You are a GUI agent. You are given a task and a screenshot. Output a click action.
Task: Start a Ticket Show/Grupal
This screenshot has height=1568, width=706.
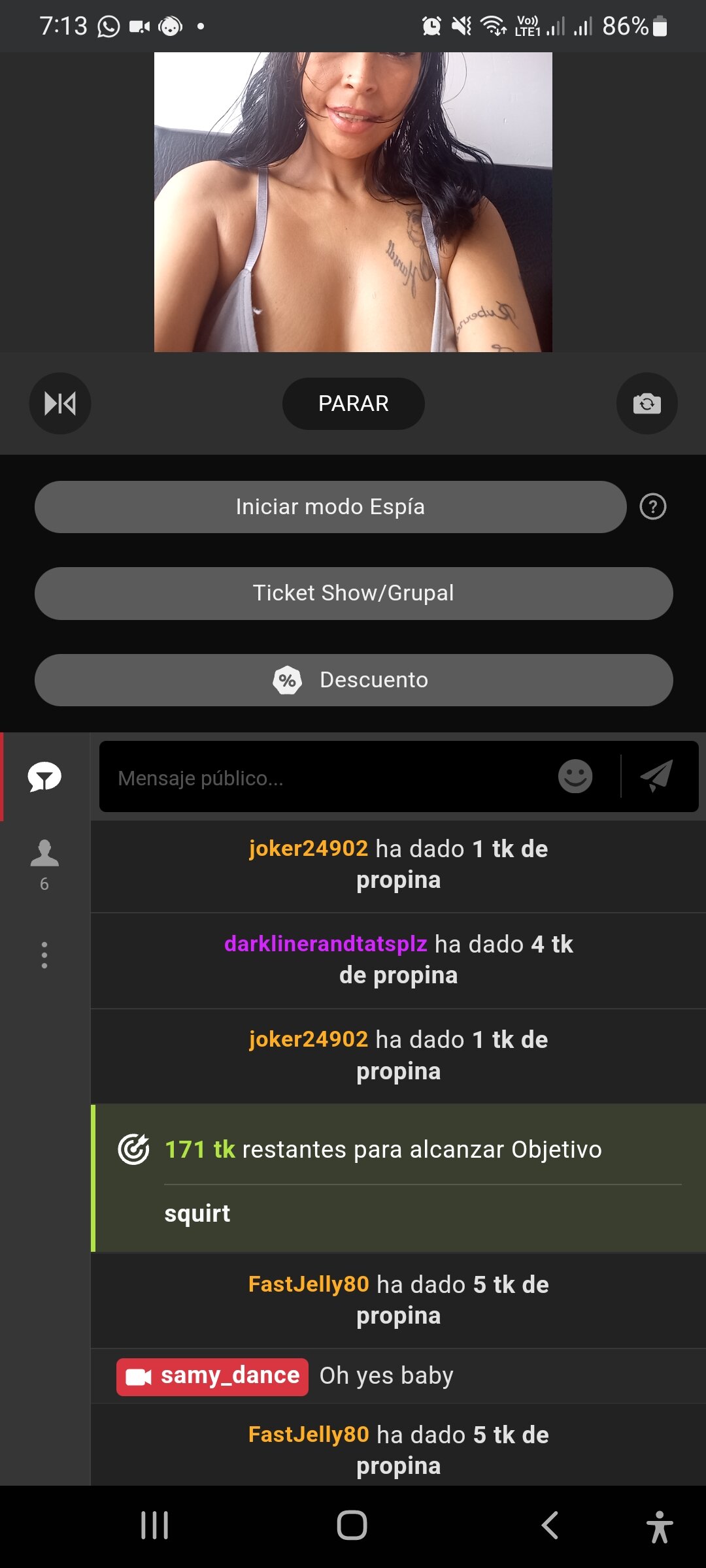pyautogui.click(x=353, y=593)
